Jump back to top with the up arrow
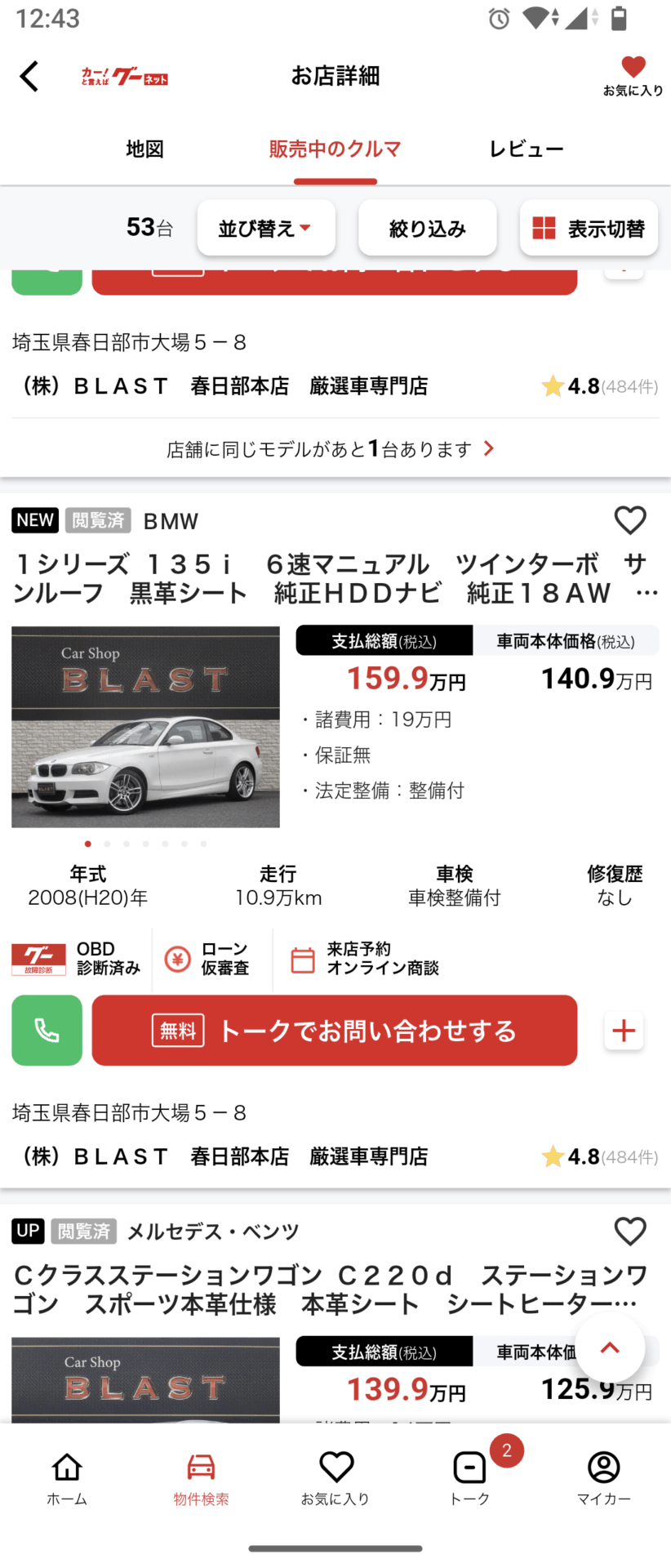The width and height of the screenshot is (671, 1568). pyautogui.click(x=610, y=1348)
